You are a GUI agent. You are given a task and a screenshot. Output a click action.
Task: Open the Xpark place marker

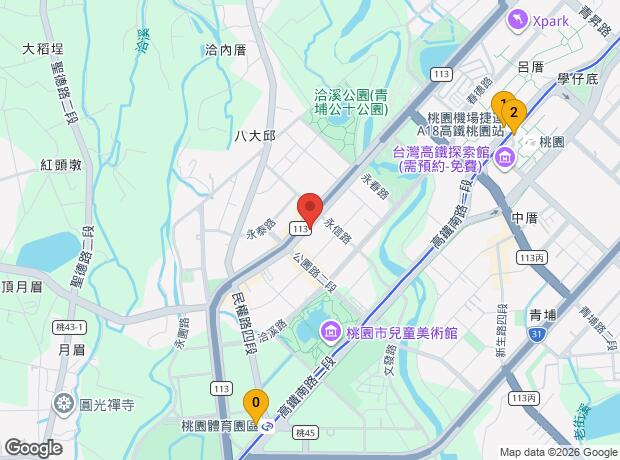(x=518, y=19)
